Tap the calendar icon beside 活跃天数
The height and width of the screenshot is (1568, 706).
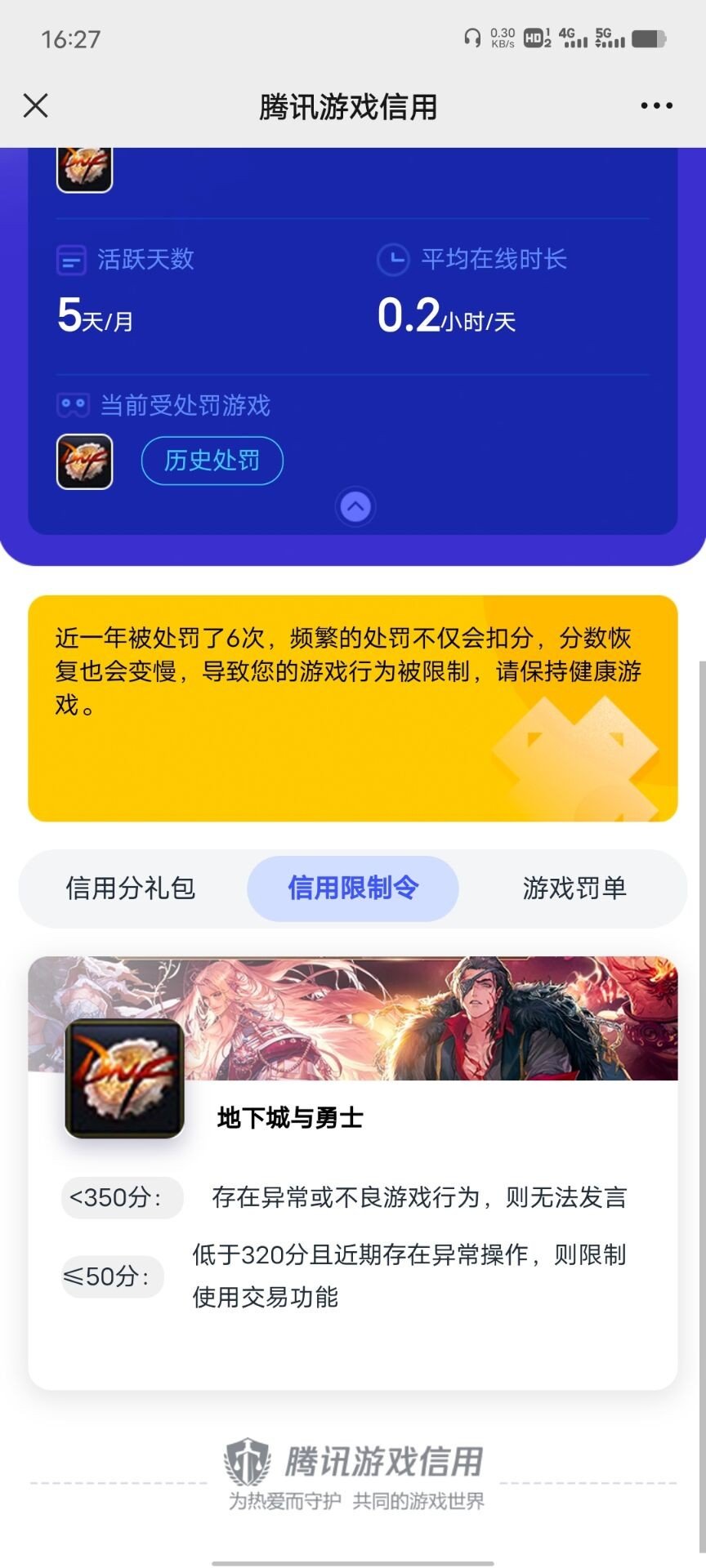(71, 260)
